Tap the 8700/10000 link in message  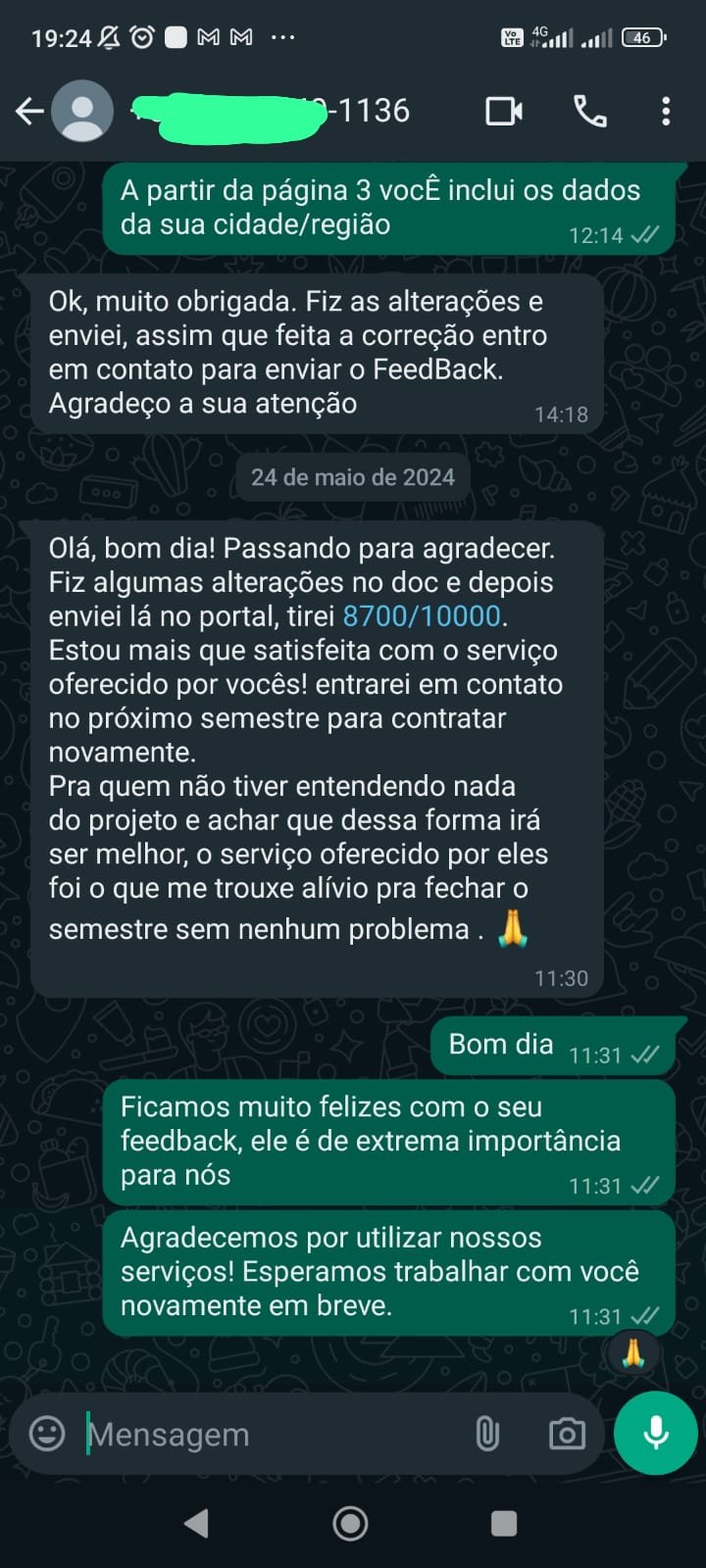[x=422, y=616]
